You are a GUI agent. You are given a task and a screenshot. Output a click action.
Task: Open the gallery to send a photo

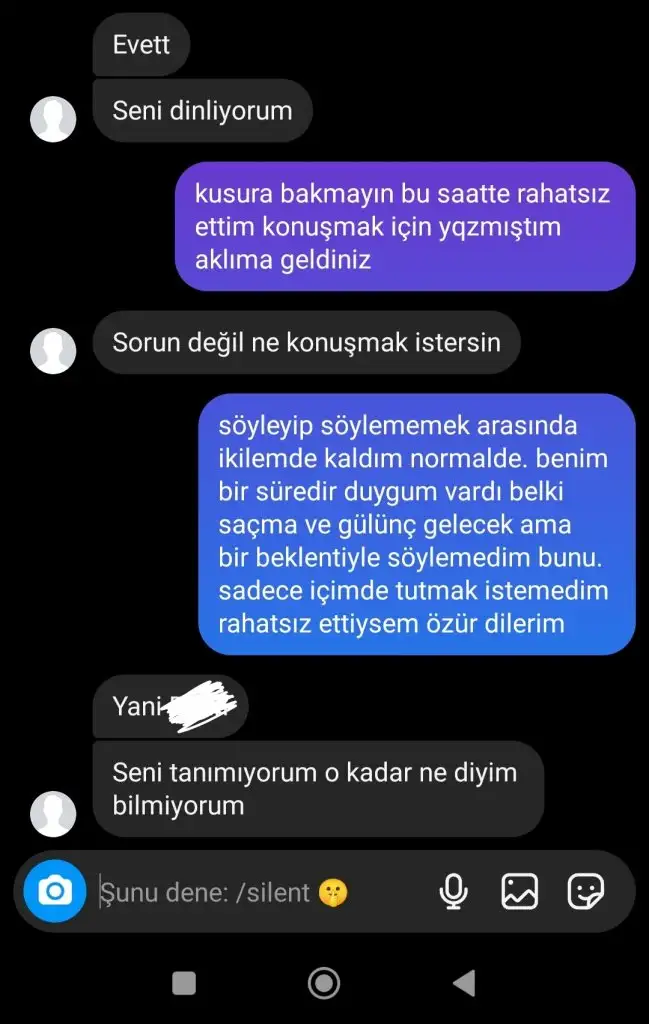coord(520,891)
